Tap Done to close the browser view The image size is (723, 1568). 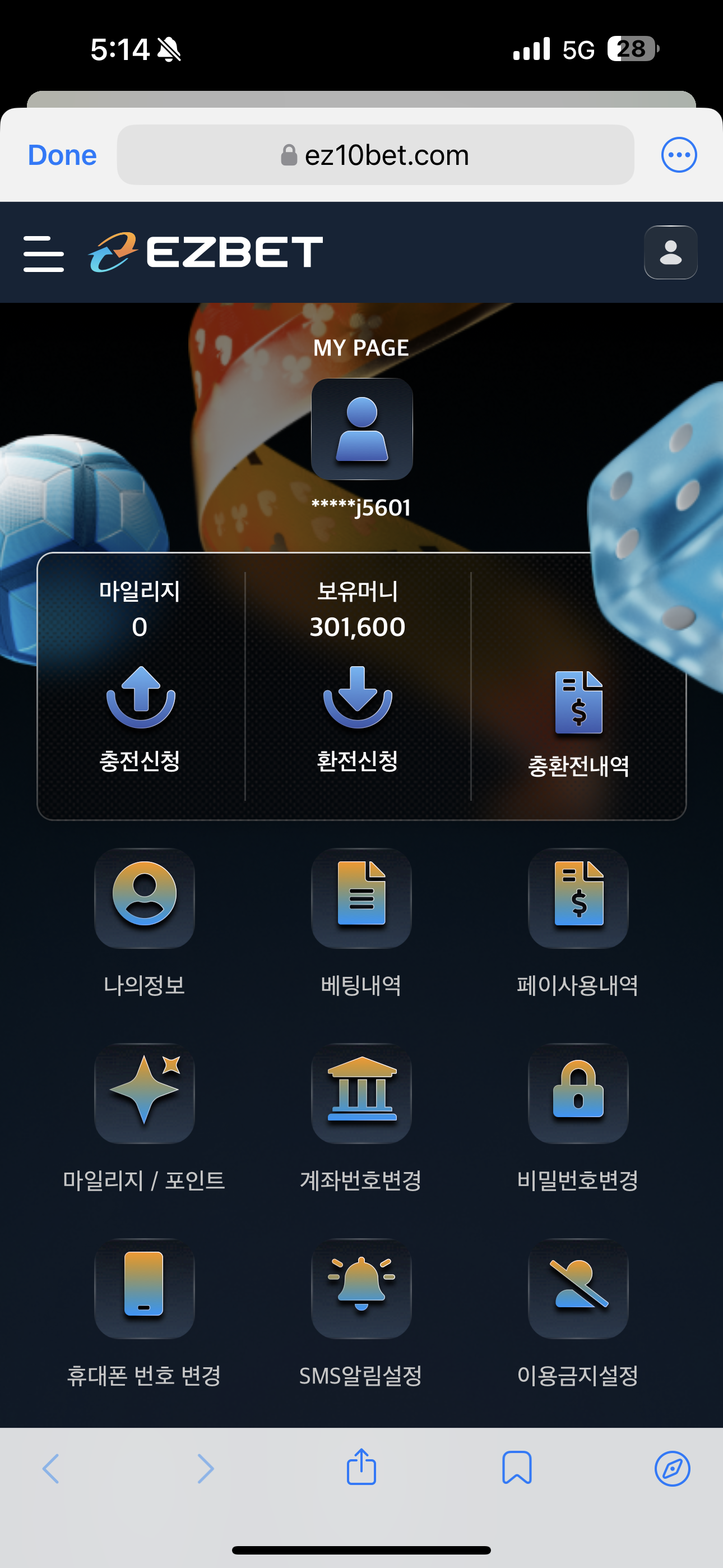[62, 155]
